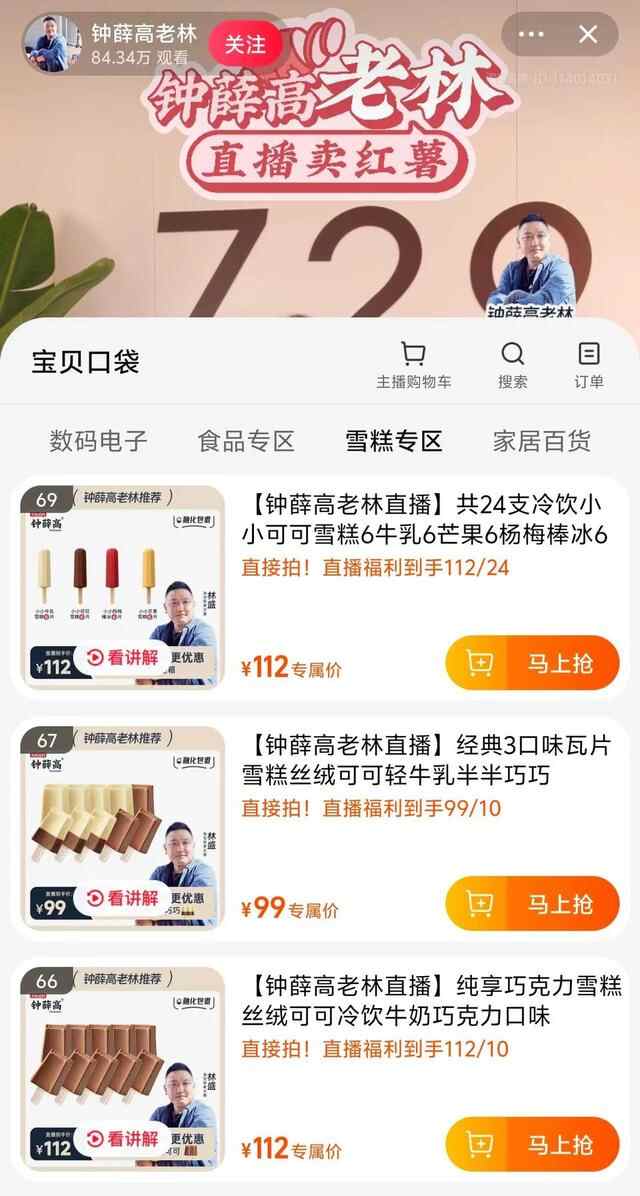Select the 雪糕专区 tab

[x=394, y=441]
